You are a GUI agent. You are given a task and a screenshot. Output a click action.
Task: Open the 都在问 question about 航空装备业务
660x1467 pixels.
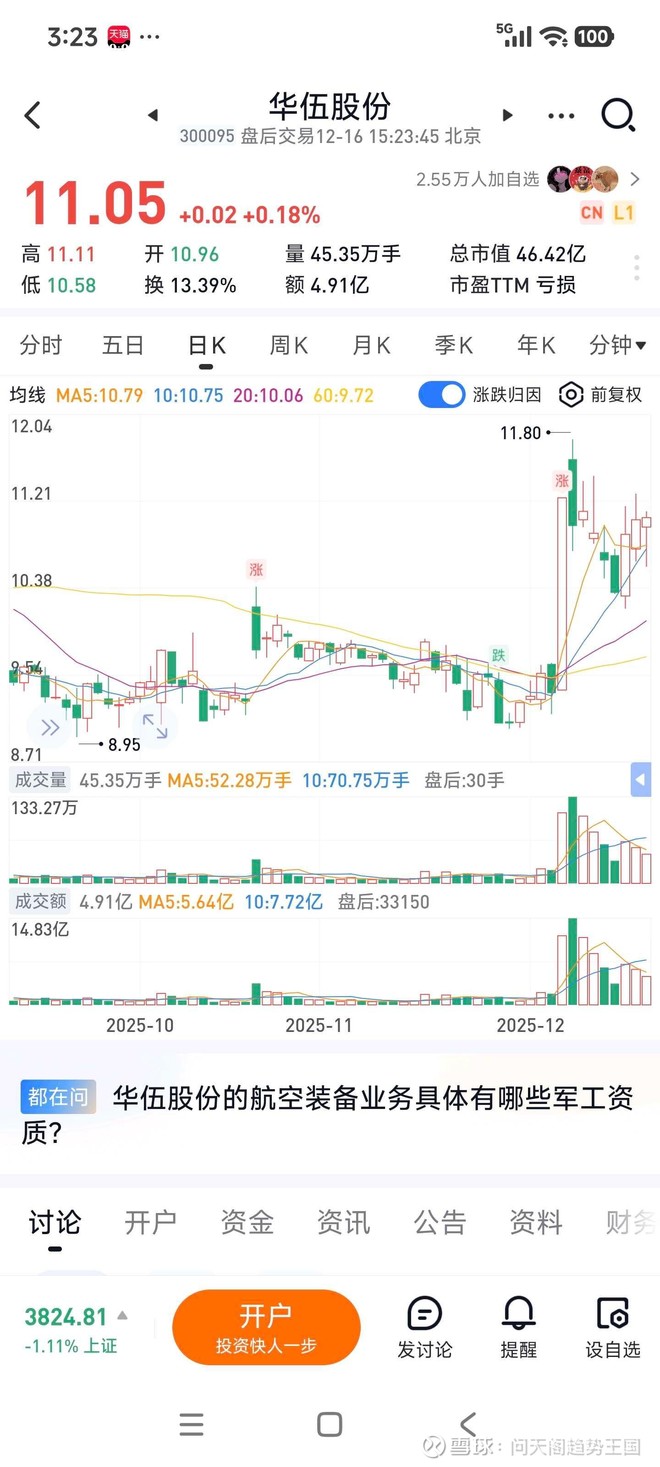click(330, 1114)
